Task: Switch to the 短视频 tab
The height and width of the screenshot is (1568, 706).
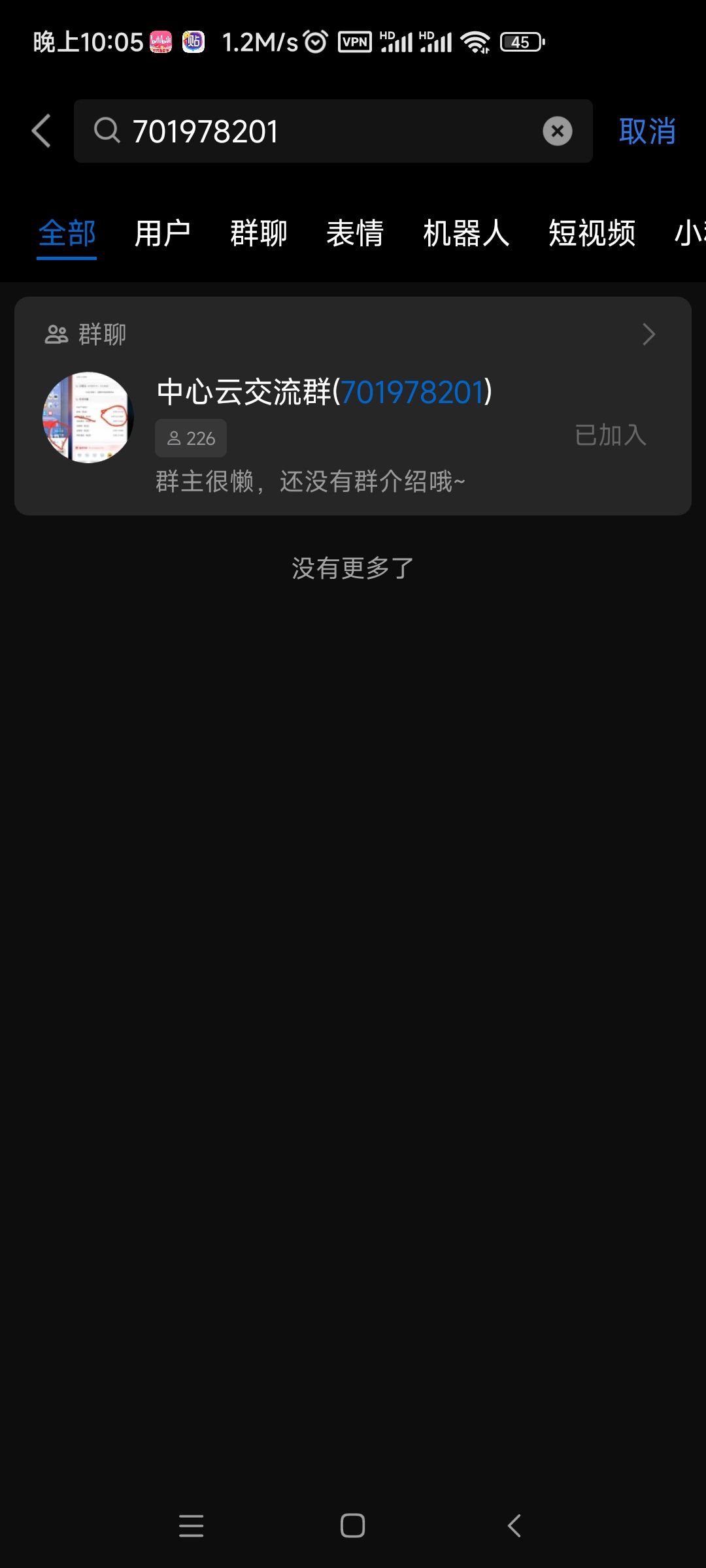Action: [592, 233]
